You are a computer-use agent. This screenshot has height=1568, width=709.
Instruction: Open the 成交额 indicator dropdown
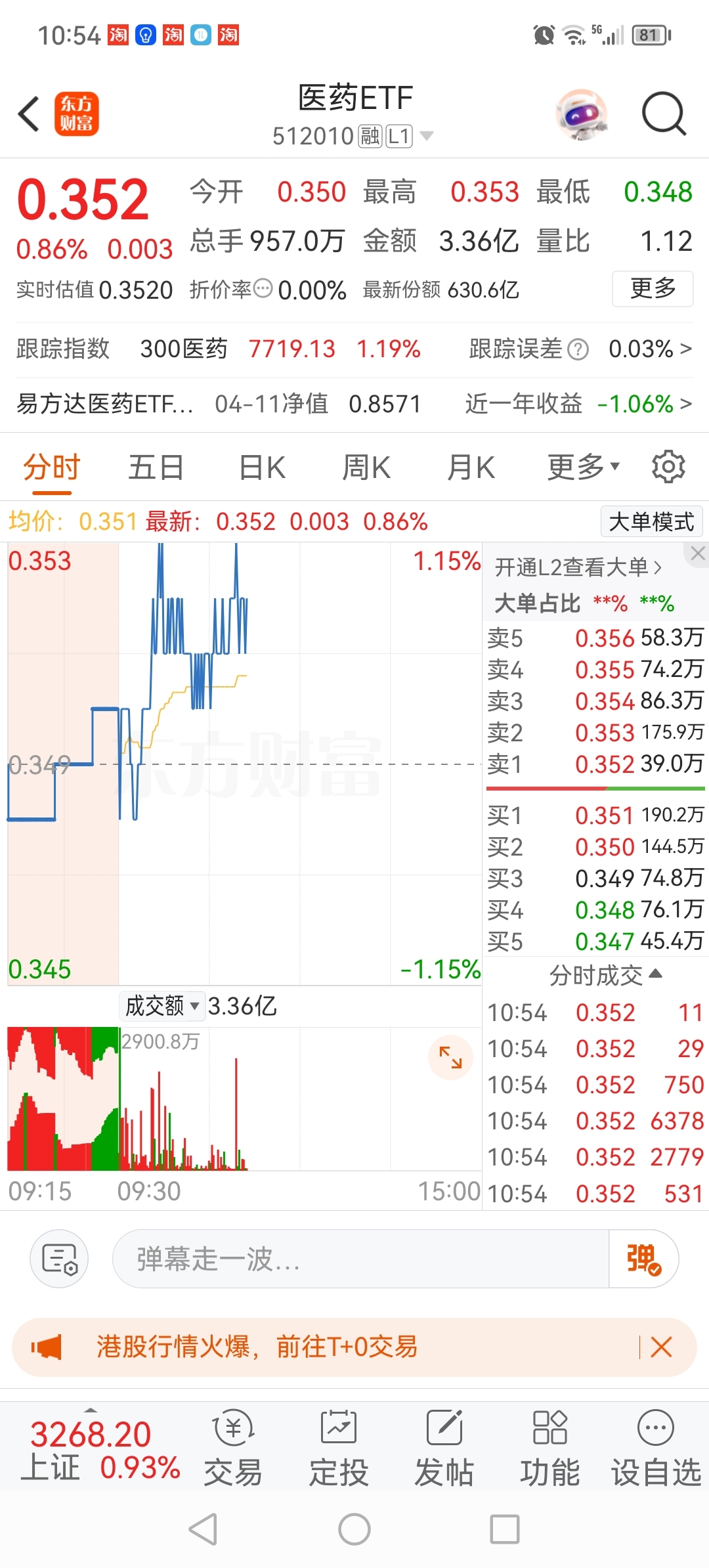(161, 1005)
